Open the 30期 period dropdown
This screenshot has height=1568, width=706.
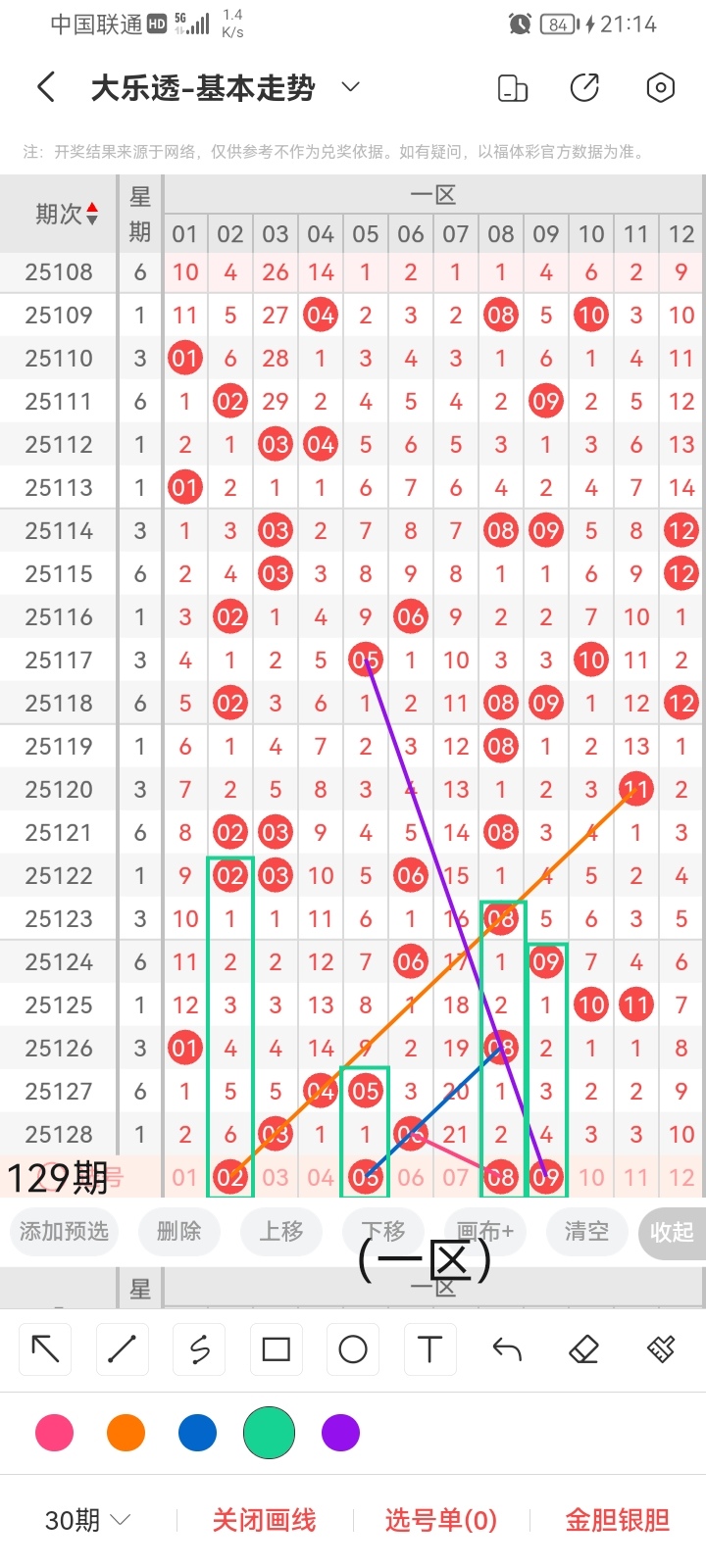[x=88, y=1520]
